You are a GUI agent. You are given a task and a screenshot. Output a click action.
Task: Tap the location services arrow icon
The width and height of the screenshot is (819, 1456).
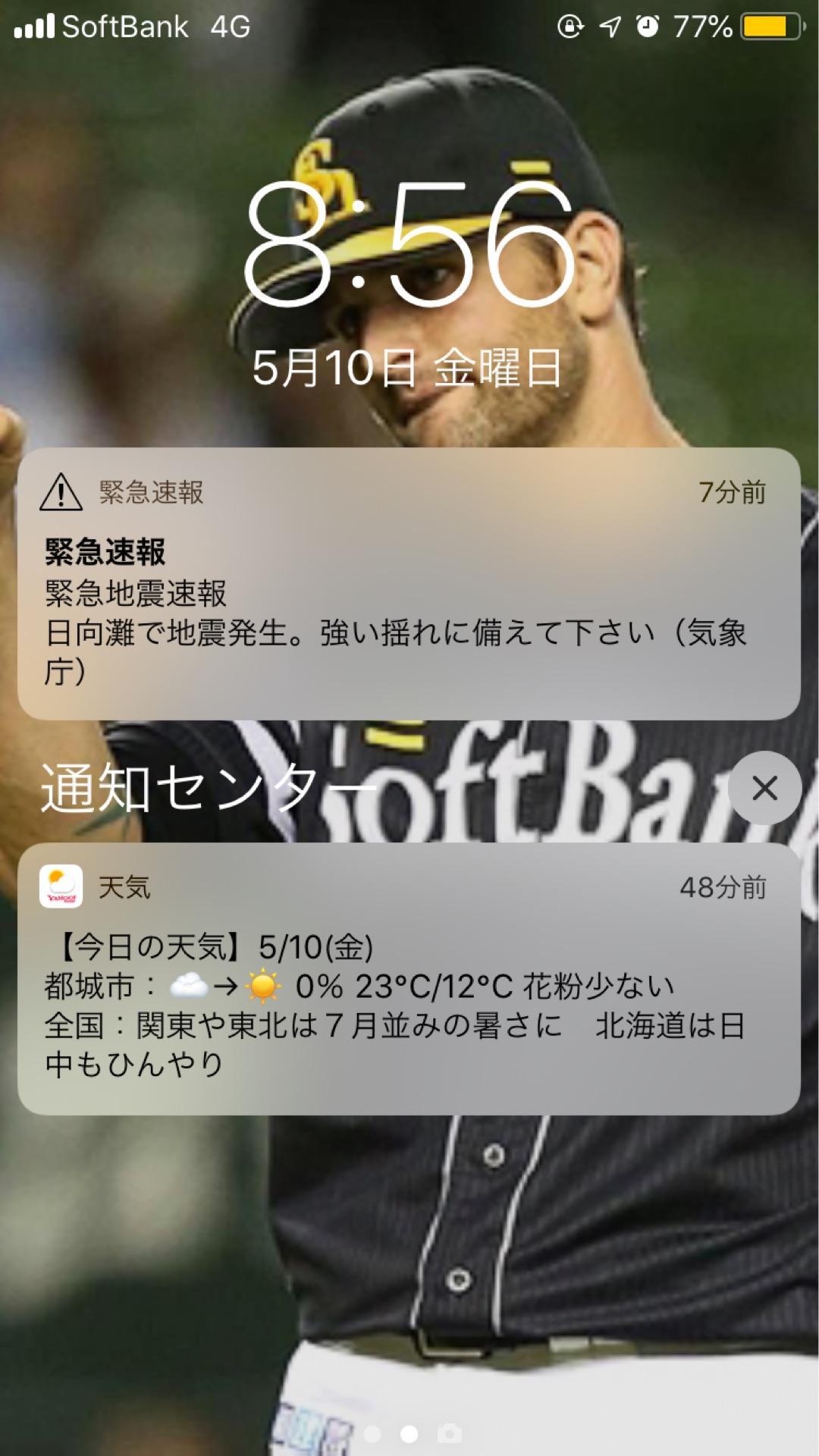tap(611, 25)
